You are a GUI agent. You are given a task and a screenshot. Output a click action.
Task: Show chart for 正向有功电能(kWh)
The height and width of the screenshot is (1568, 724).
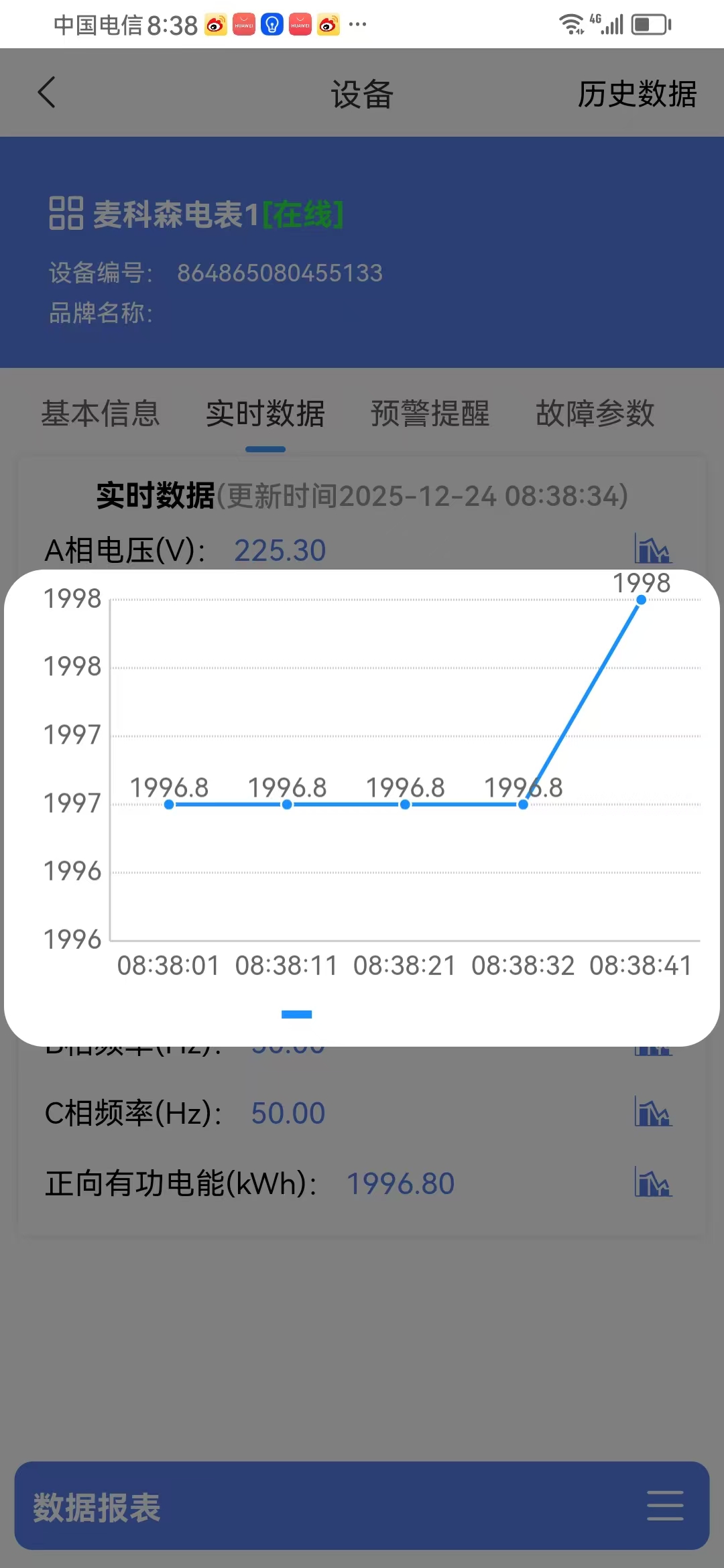(x=653, y=1183)
